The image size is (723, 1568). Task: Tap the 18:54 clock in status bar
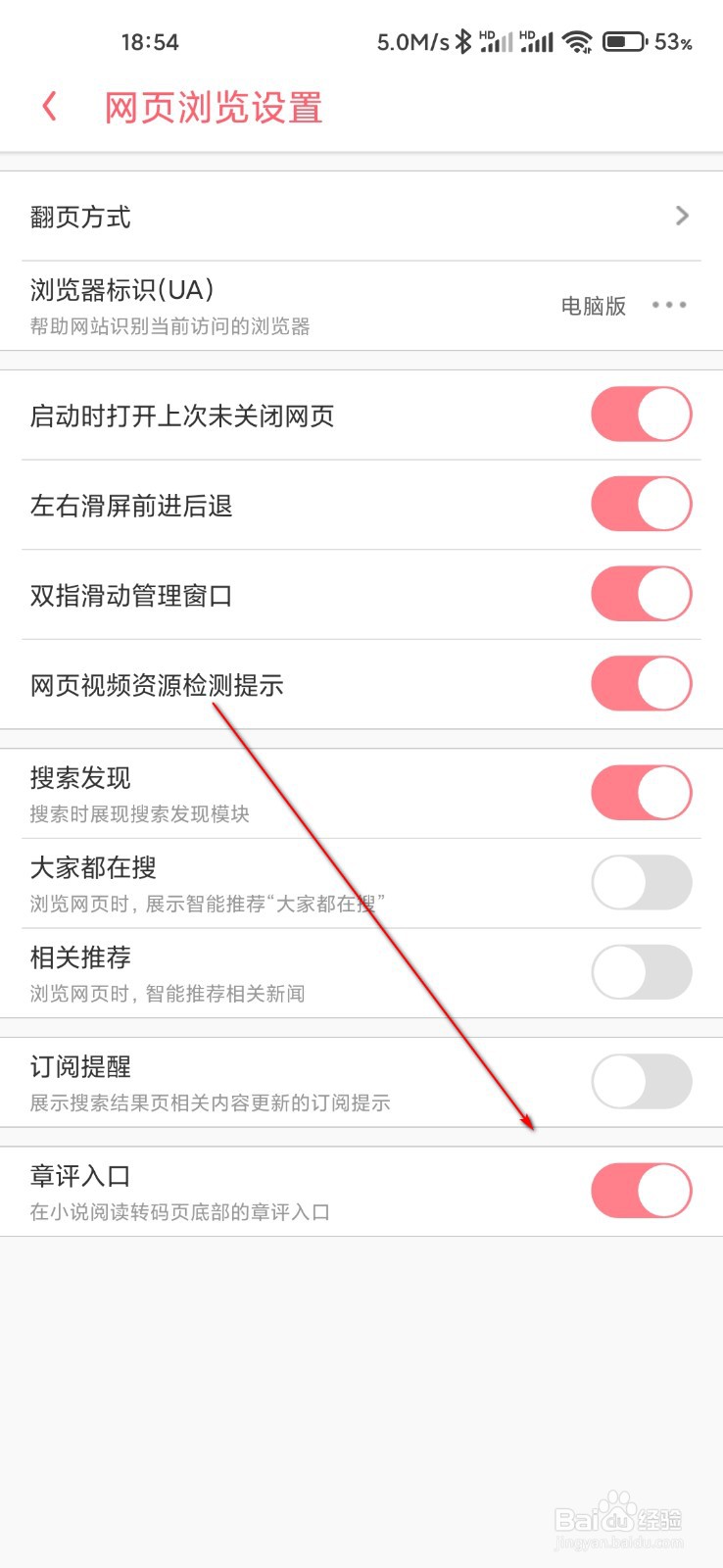click(149, 41)
